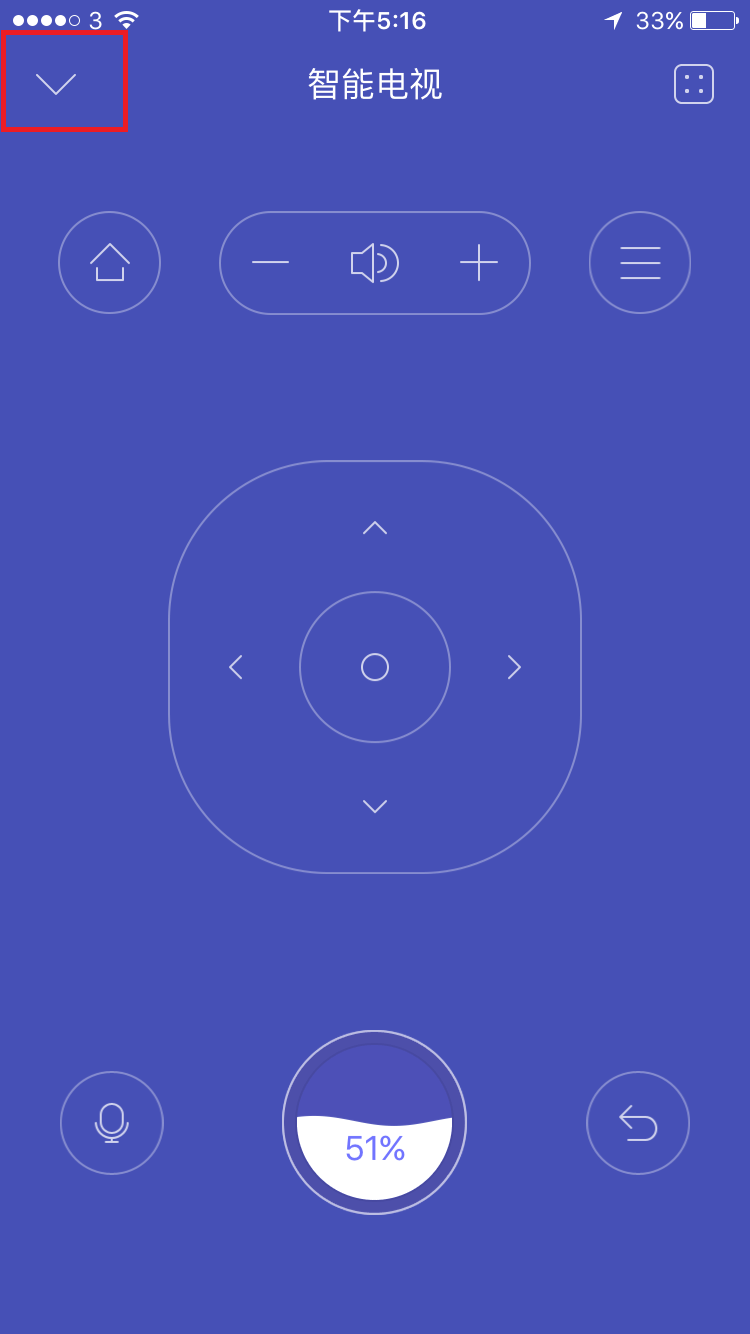The width and height of the screenshot is (750, 1334).
Task: Collapse the remote with the down chevron
Action: coord(56,84)
